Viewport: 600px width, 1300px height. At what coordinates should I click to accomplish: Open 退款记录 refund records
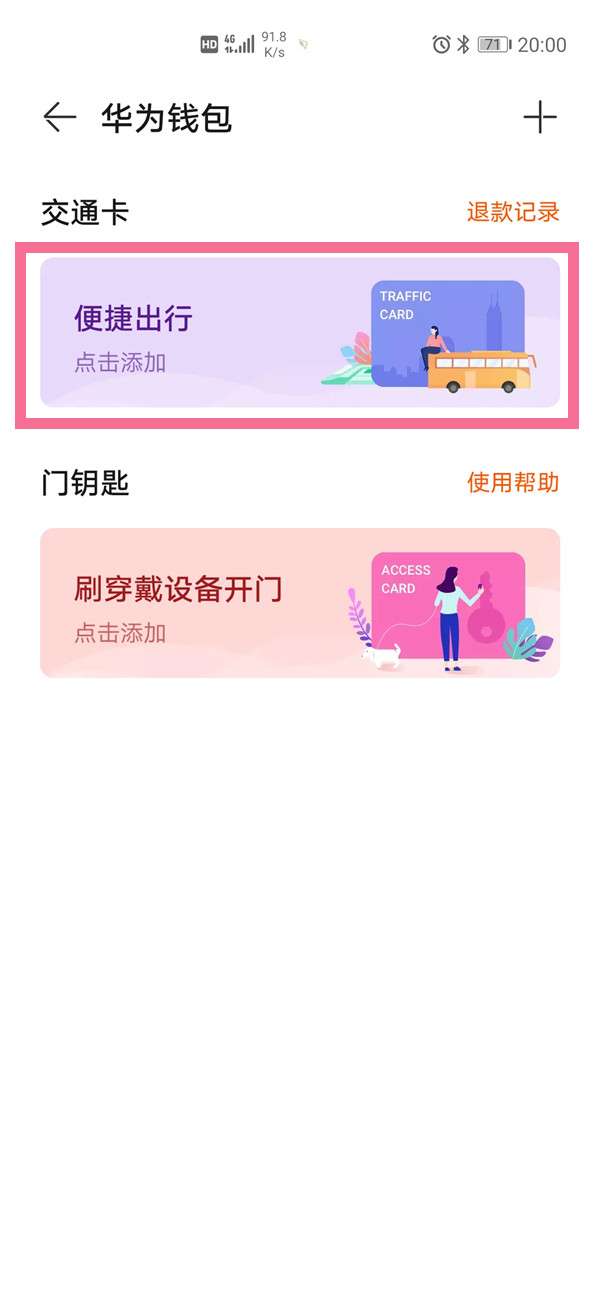[x=513, y=212]
